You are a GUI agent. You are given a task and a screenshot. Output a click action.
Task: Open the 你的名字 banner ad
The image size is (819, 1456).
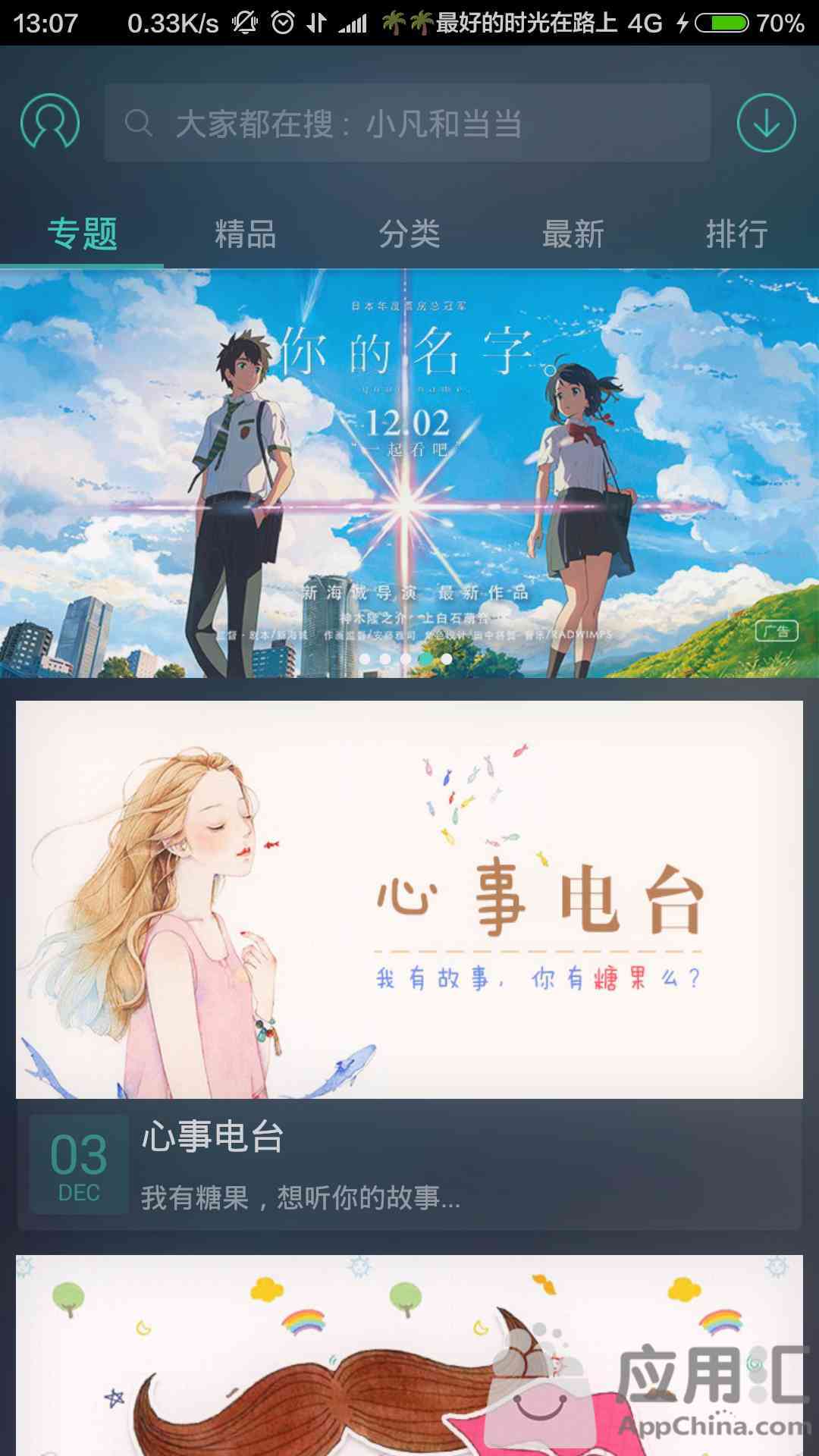click(x=409, y=474)
